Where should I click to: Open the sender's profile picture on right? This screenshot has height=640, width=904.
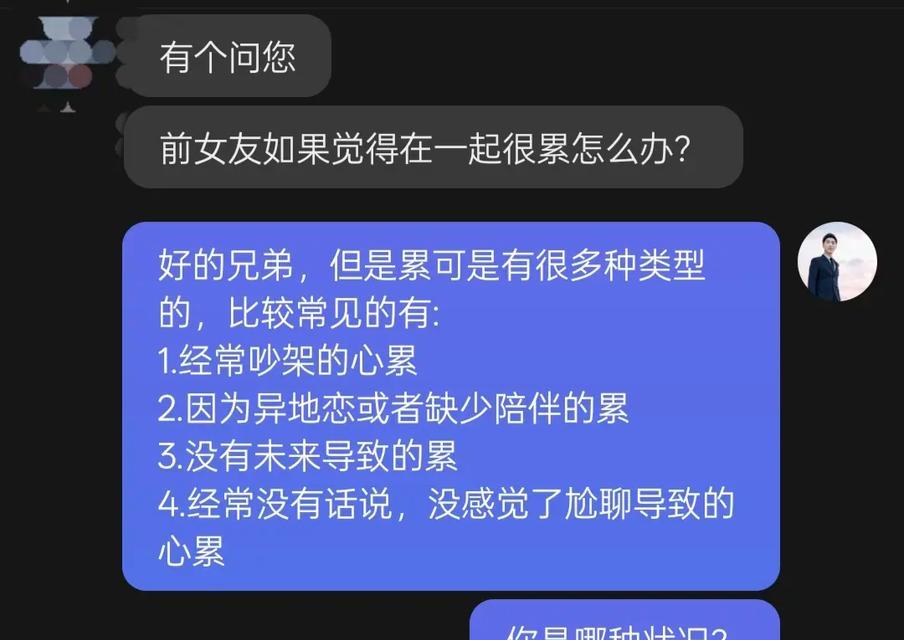(837, 262)
